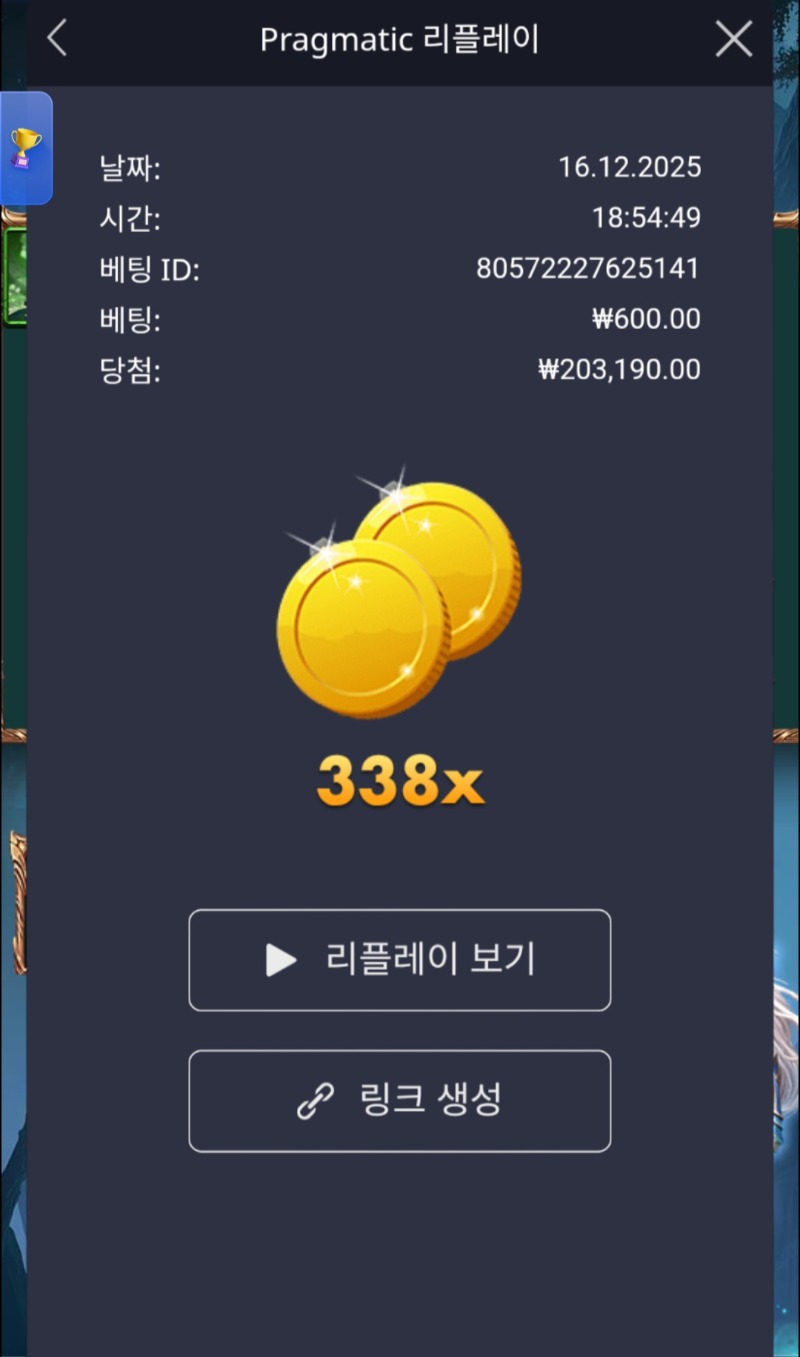800x1357 pixels.
Task: Tap the 리플레이 보기 button
Action: 399,960
